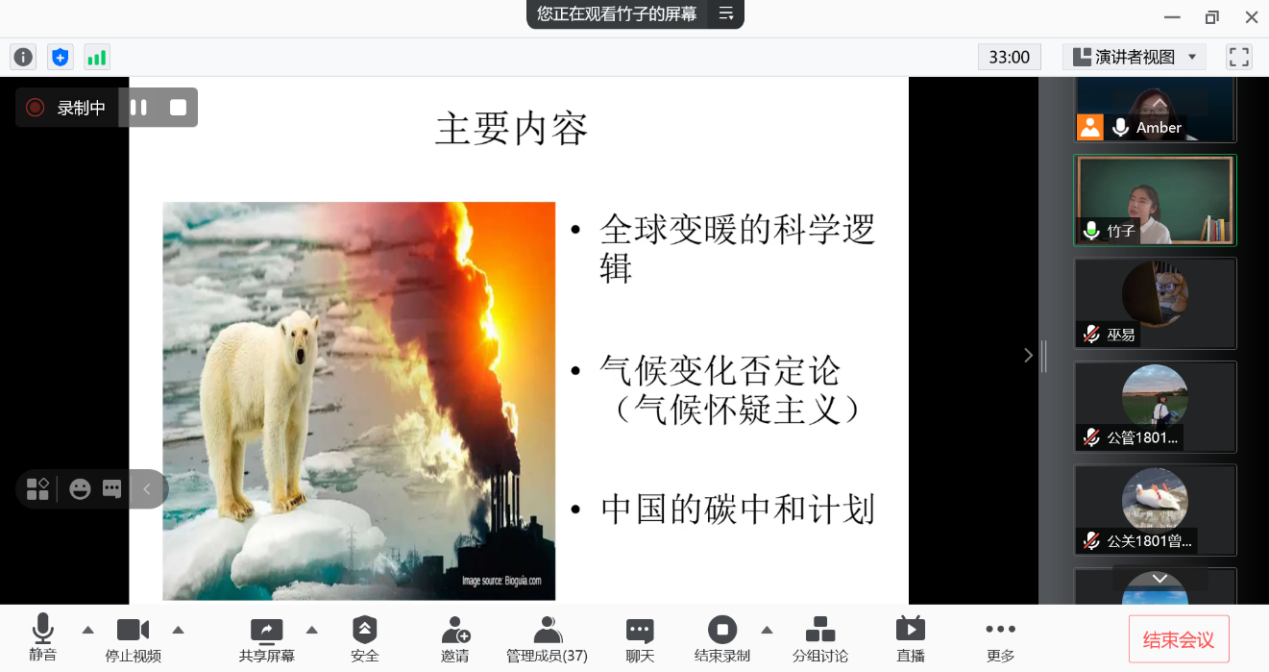Start 直播 live streaming
The width and height of the screenshot is (1269, 672).
910,639
